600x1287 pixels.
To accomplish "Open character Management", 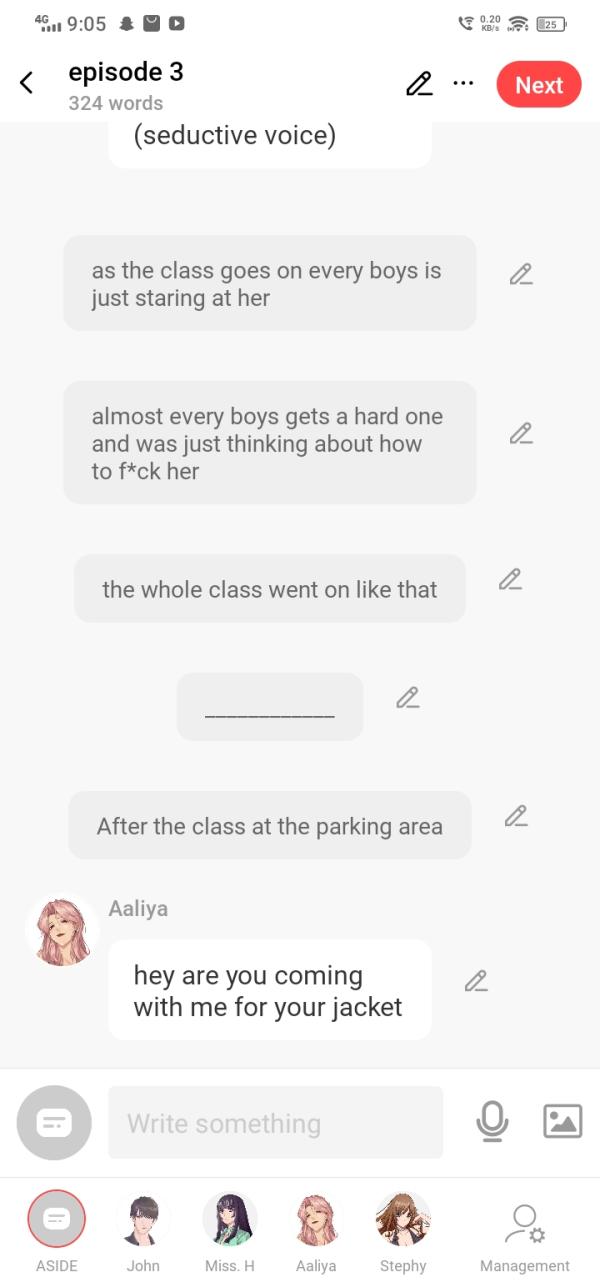I will click(524, 1235).
